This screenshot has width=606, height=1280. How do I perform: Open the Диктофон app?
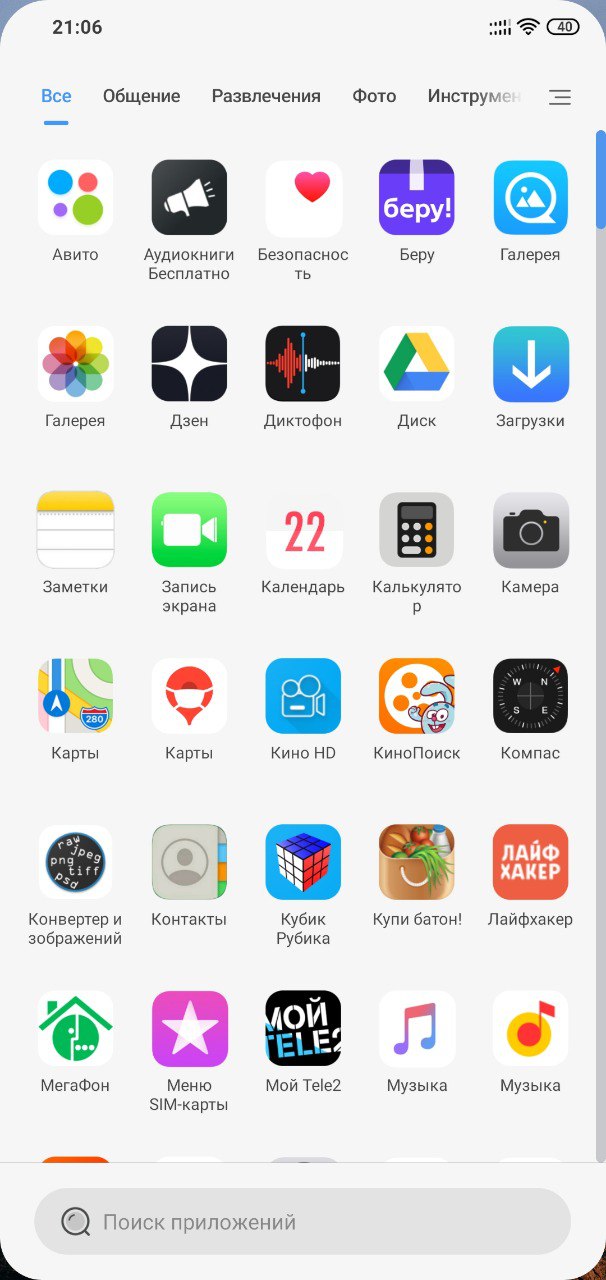303,364
